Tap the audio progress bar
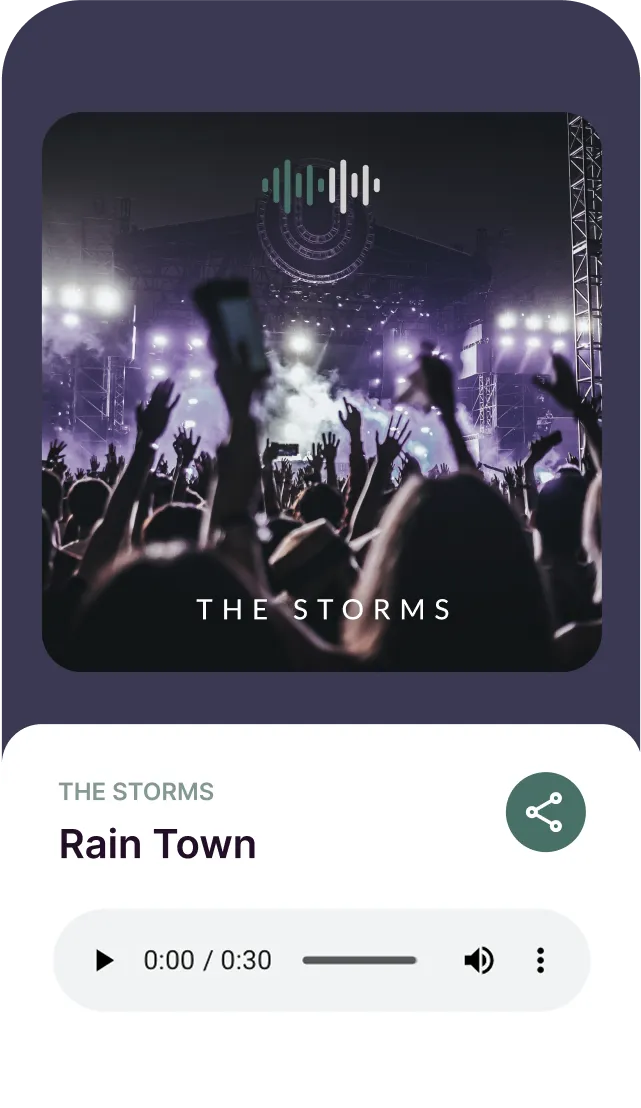The height and width of the screenshot is (1108, 641). point(359,961)
